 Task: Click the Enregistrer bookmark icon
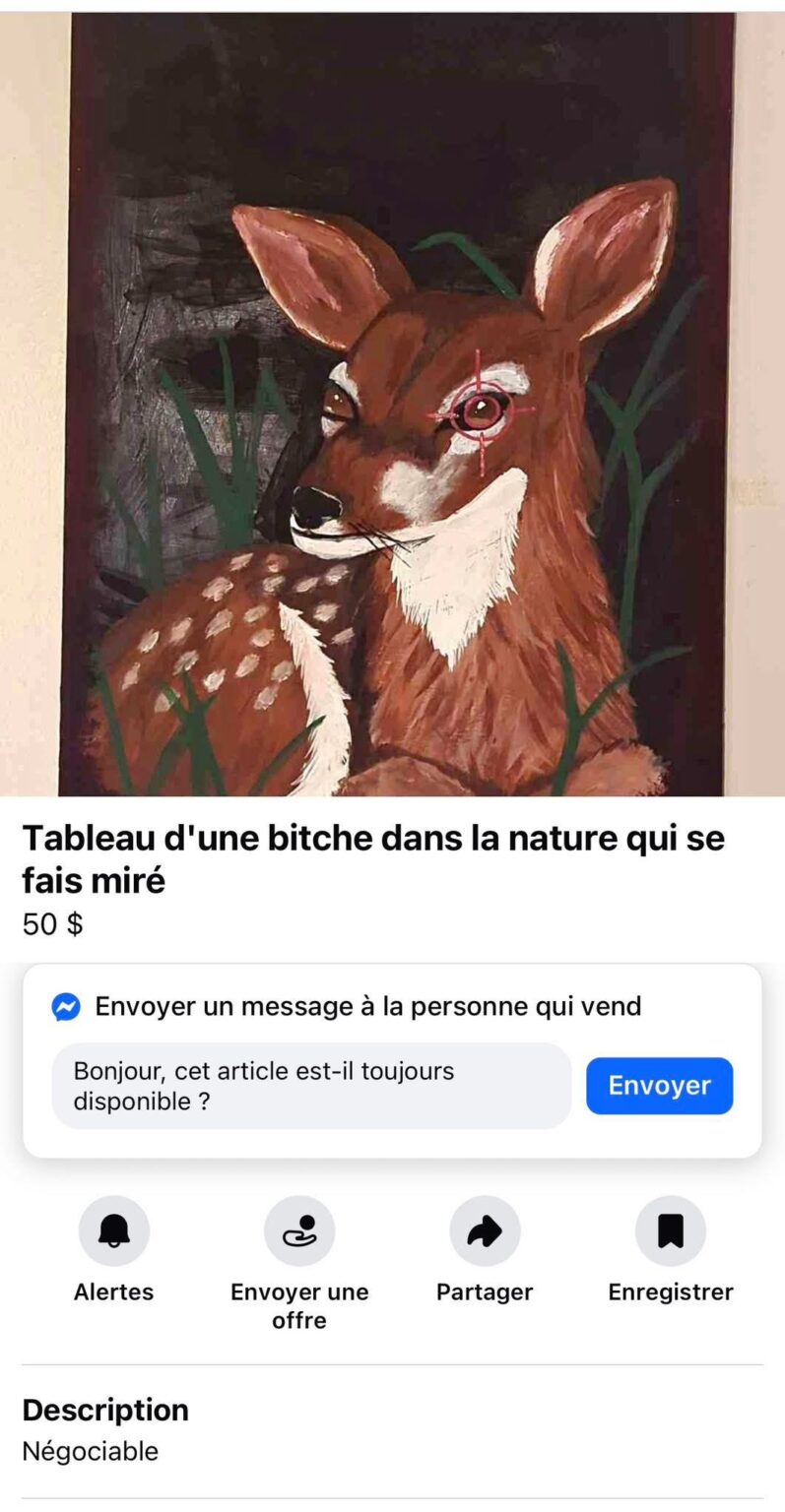coord(670,1229)
